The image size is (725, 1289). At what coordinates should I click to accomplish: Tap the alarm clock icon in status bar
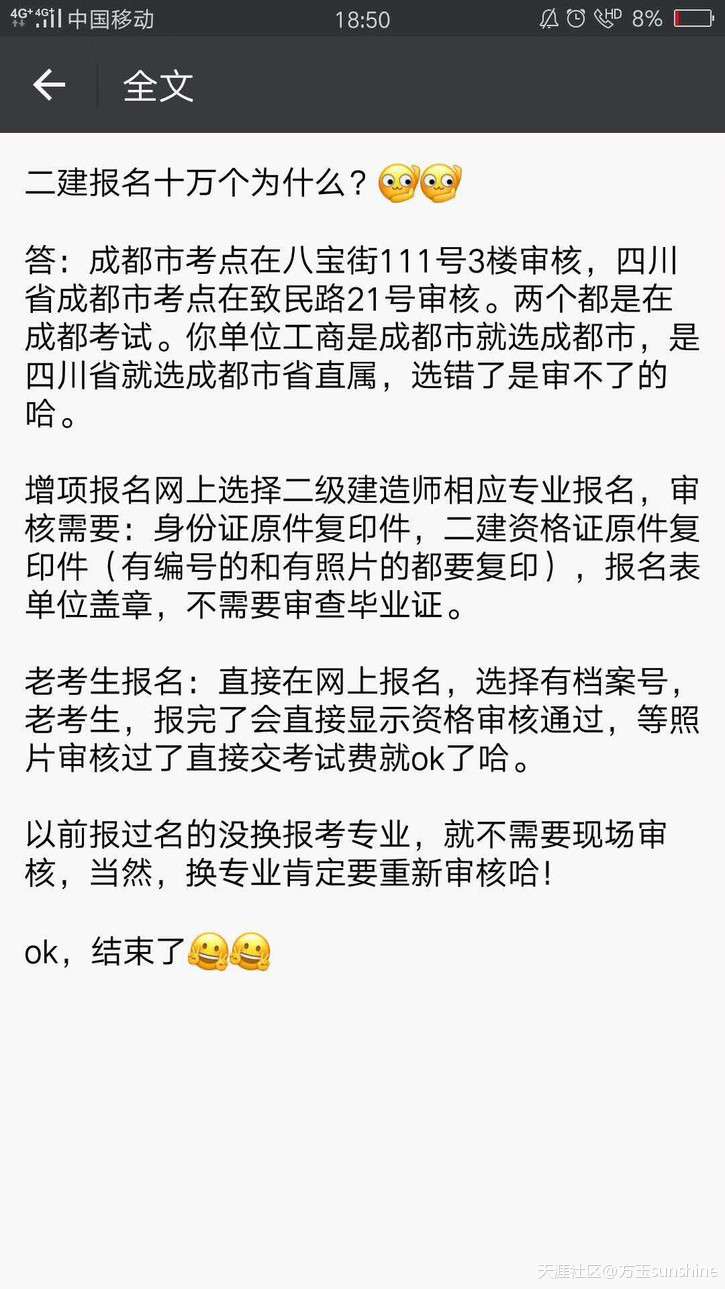coord(576,18)
